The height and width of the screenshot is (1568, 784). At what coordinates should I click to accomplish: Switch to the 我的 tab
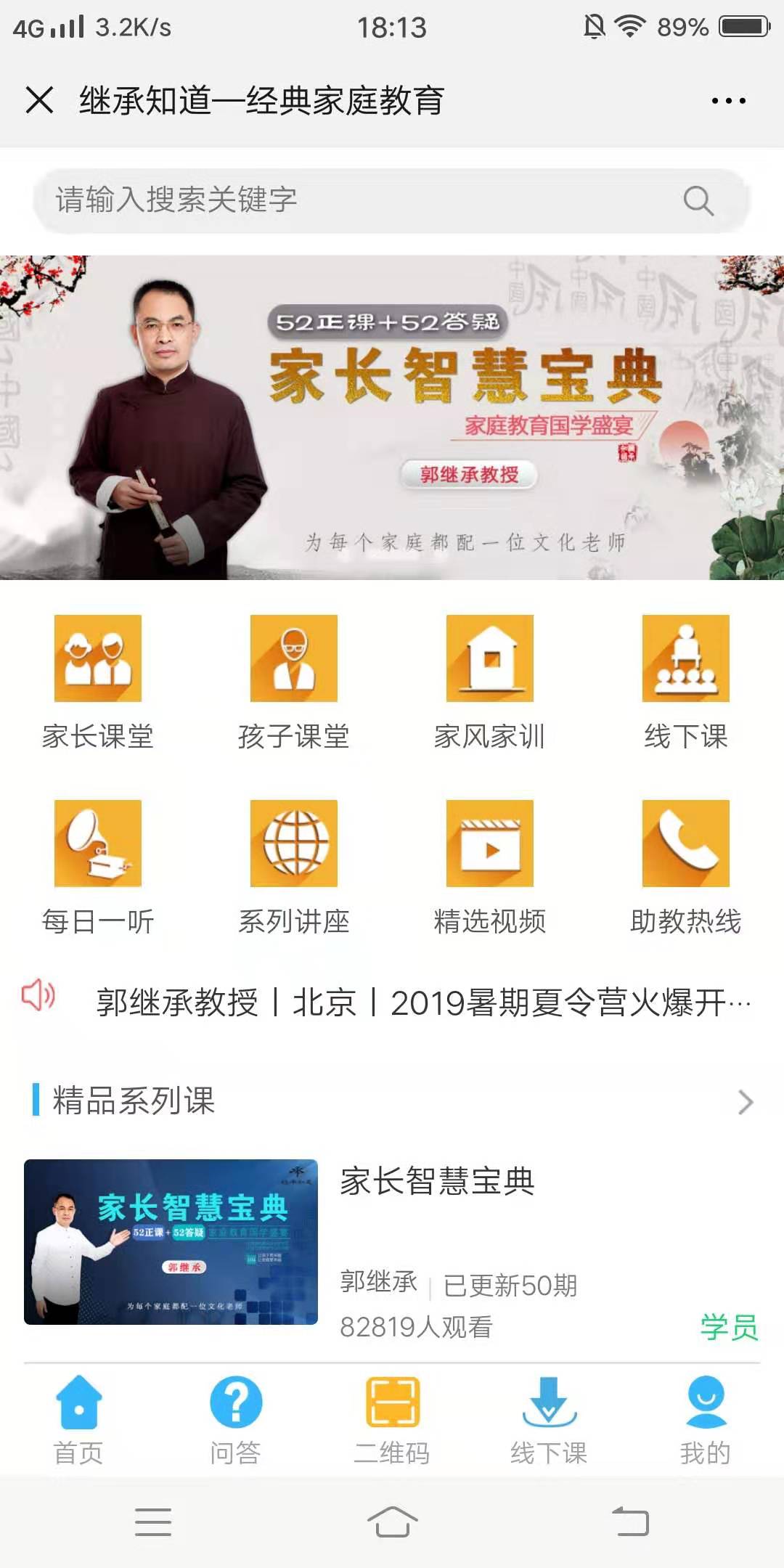706,1421
